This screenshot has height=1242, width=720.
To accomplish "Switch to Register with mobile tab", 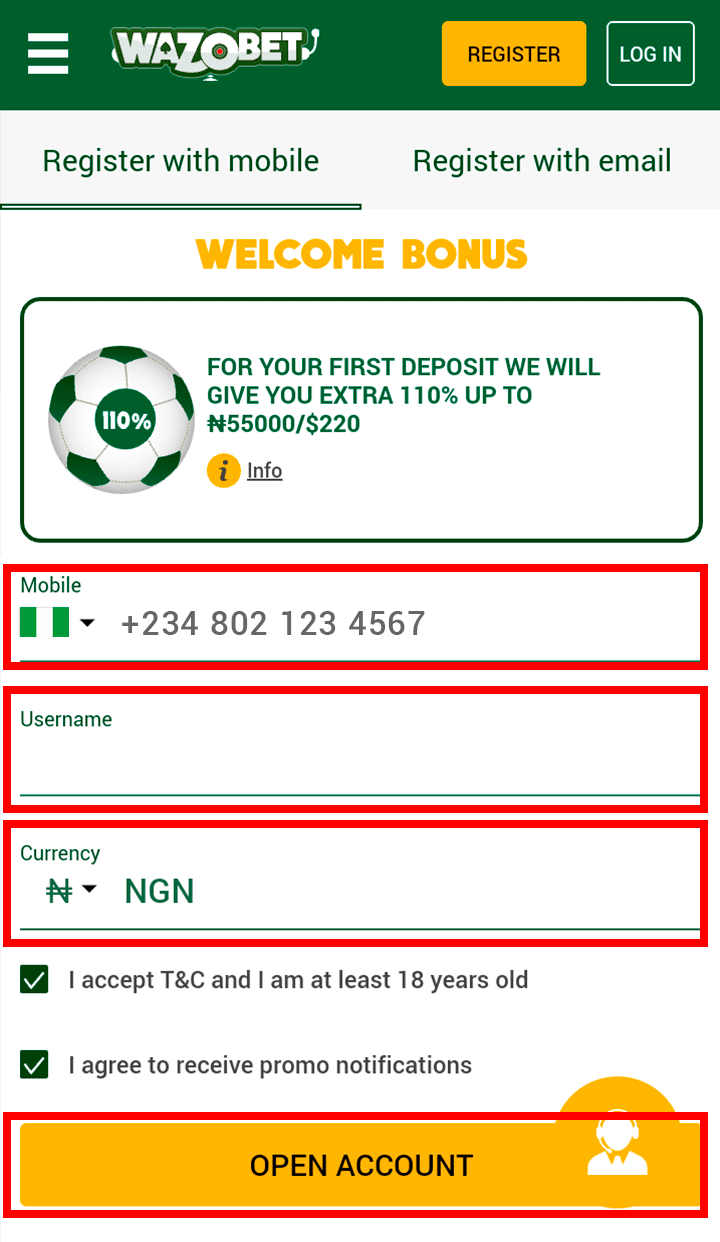I will point(181,161).
